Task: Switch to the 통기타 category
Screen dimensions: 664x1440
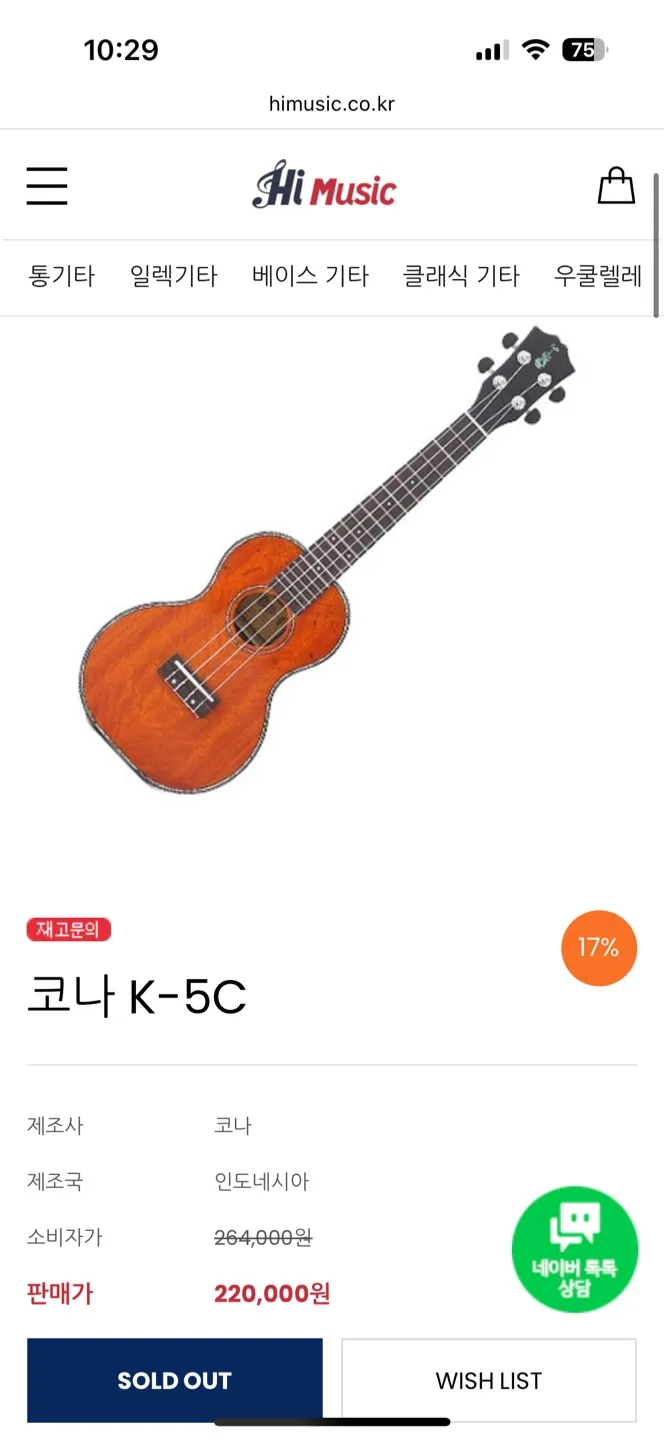Action: point(62,276)
